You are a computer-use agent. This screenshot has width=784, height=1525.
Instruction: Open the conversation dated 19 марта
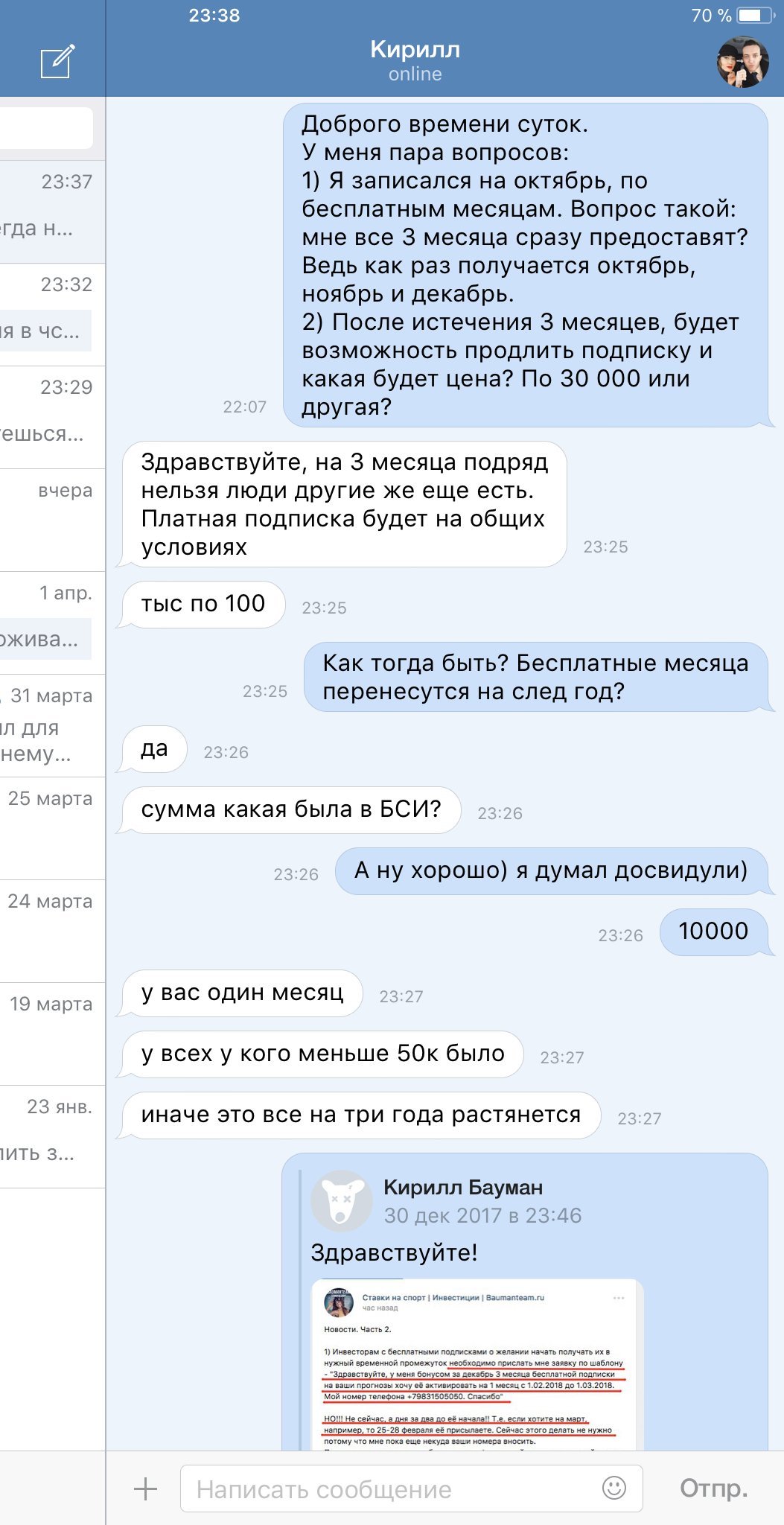pos(52,1034)
